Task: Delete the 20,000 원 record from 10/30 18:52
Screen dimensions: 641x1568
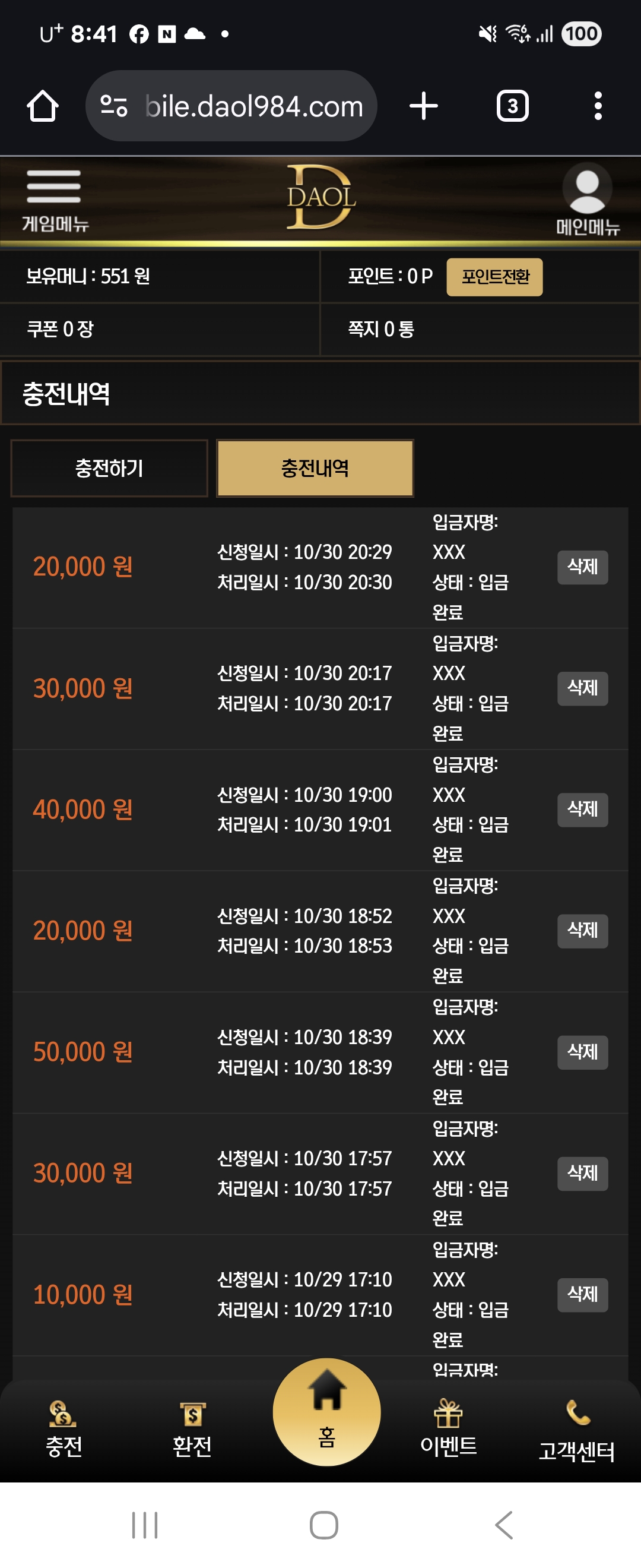Action: click(x=582, y=930)
